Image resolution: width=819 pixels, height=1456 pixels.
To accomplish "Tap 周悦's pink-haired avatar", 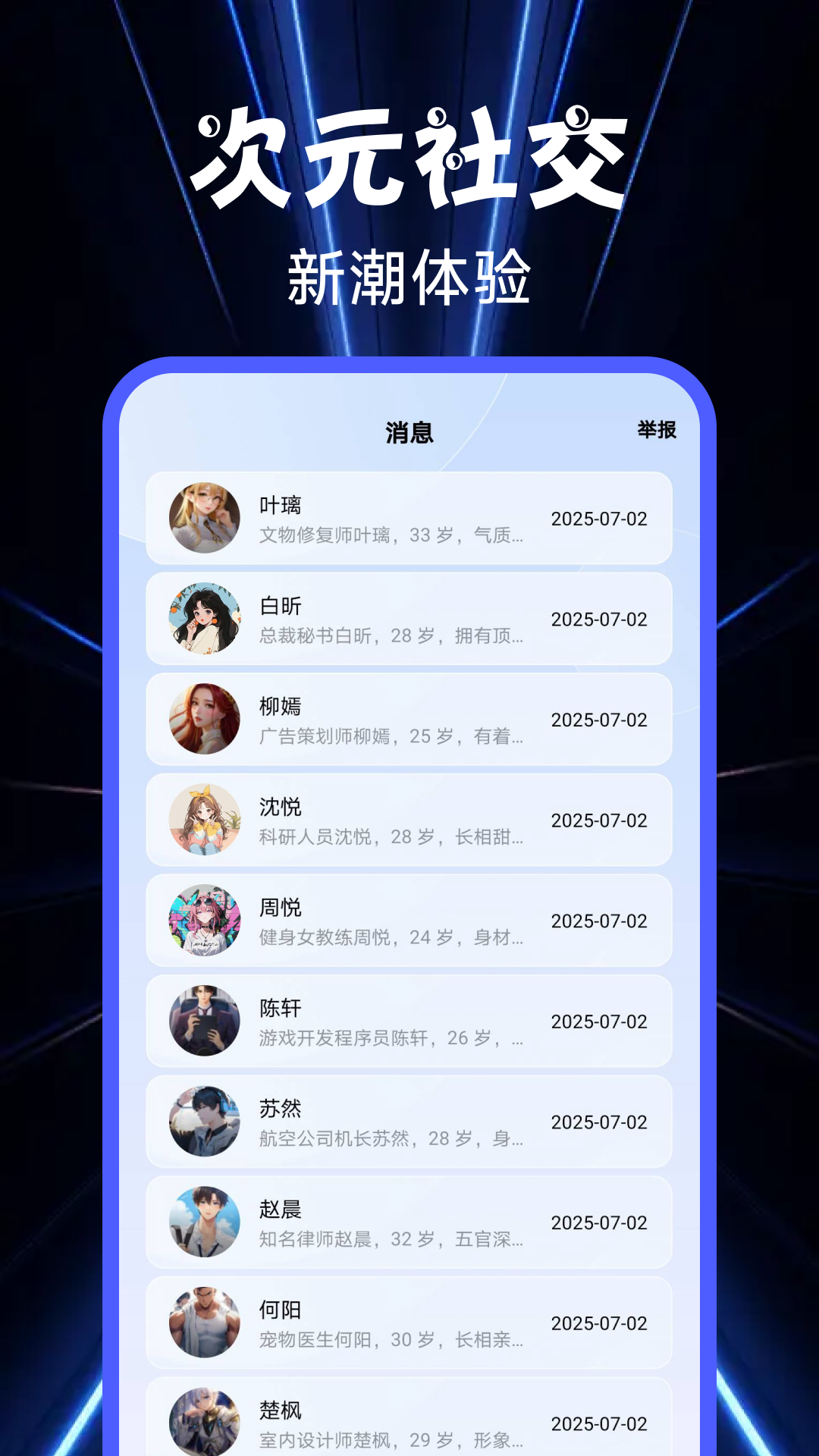I will (205, 921).
